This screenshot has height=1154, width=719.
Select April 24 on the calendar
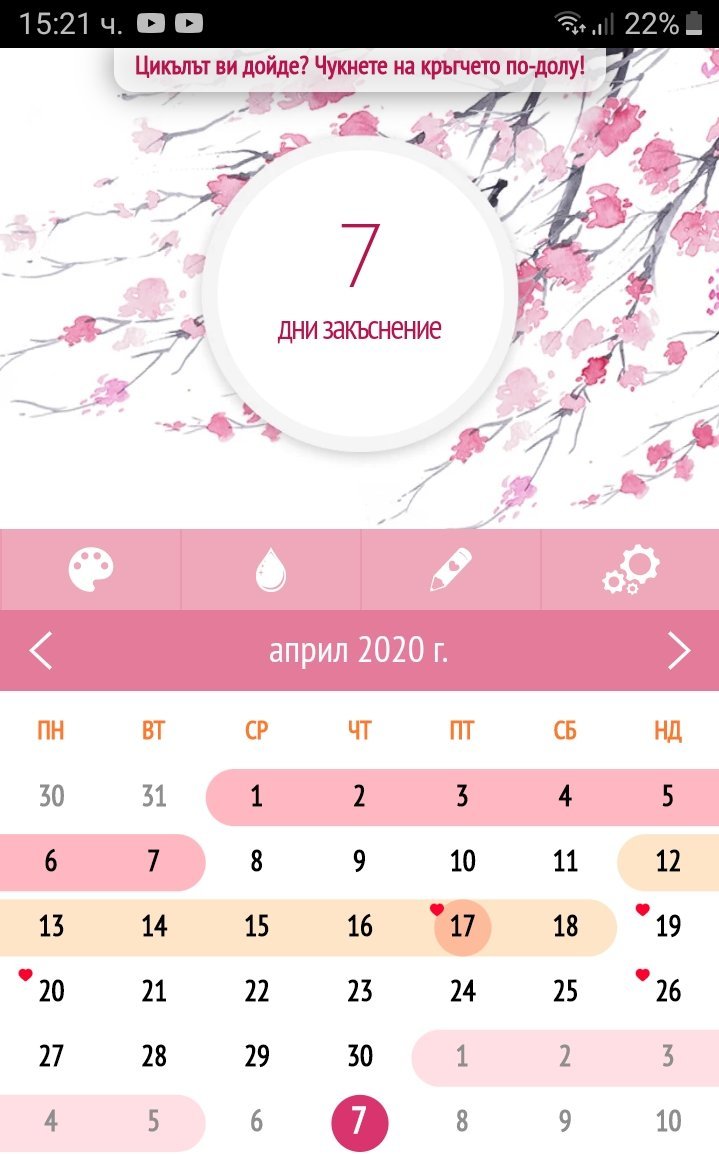[x=462, y=991]
